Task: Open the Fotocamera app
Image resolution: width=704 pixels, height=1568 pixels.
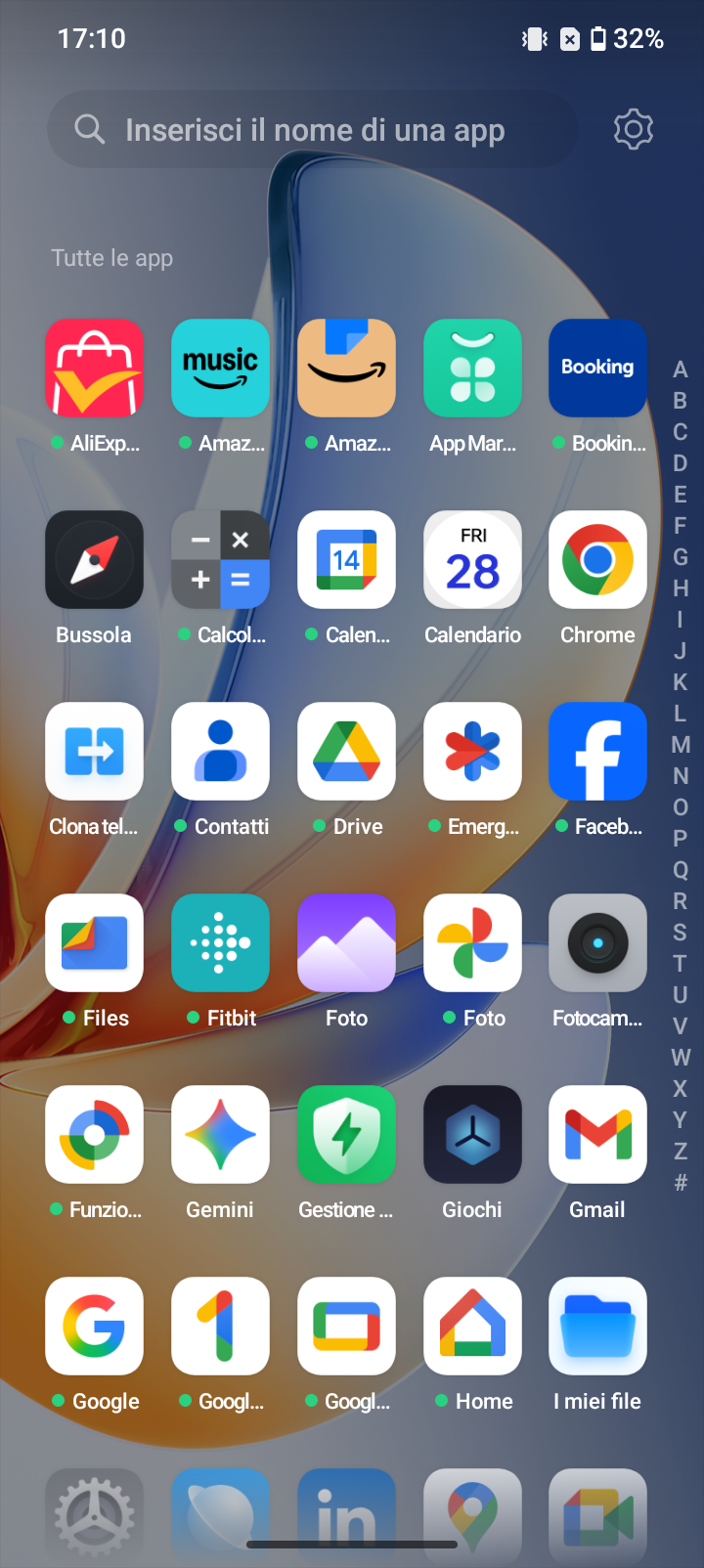Action: 597,943
